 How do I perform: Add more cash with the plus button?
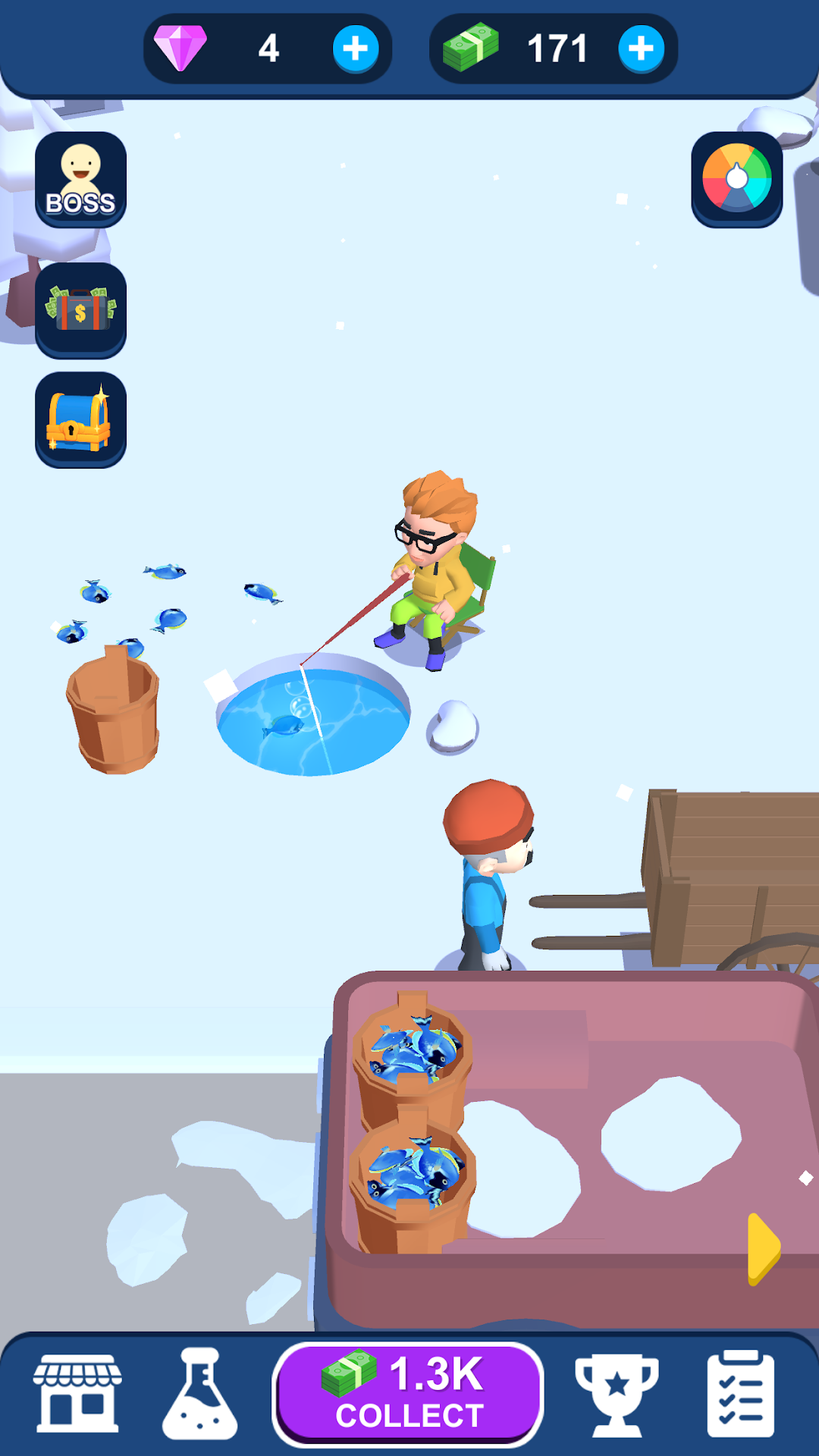click(642, 49)
